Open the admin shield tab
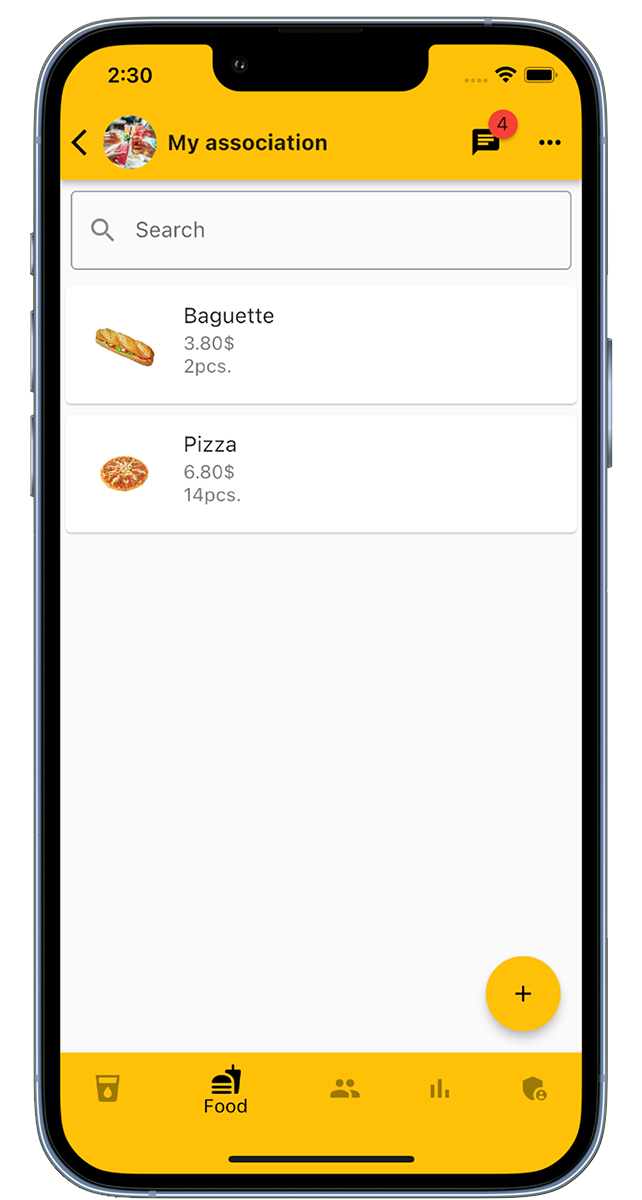642x1200 pixels. tap(535, 1089)
